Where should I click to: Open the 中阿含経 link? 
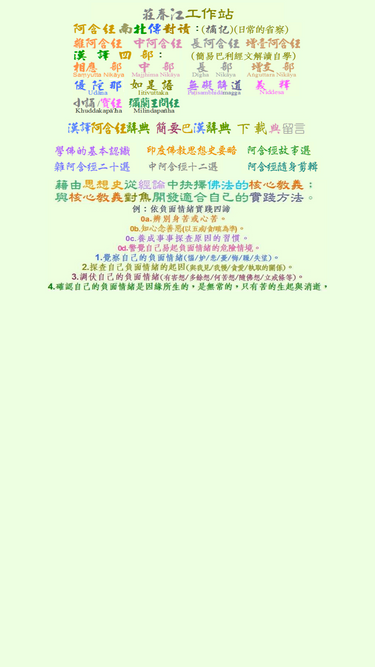(158, 43)
